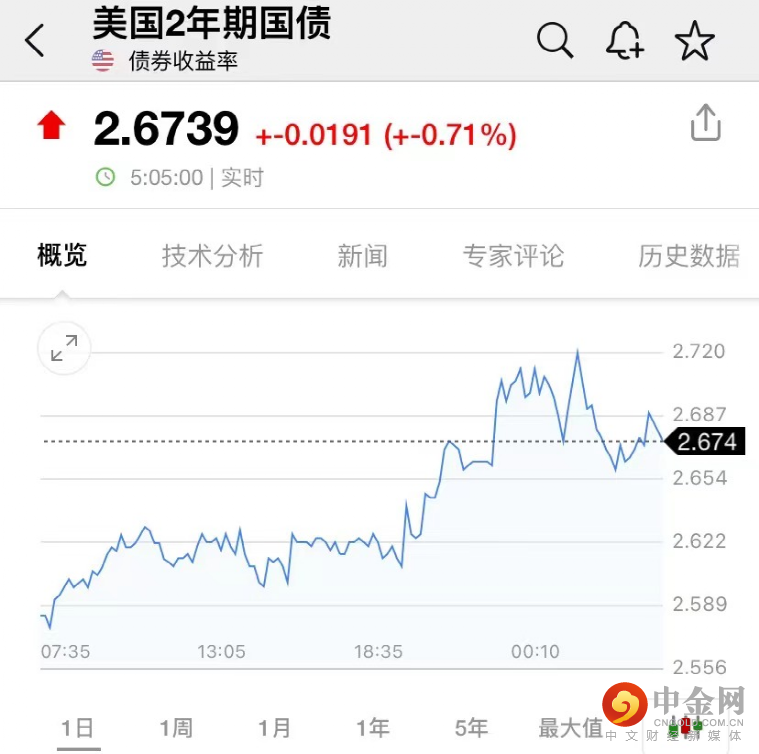Choose the 5年 chart range
The width and height of the screenshot is (759, 754).
470,727
